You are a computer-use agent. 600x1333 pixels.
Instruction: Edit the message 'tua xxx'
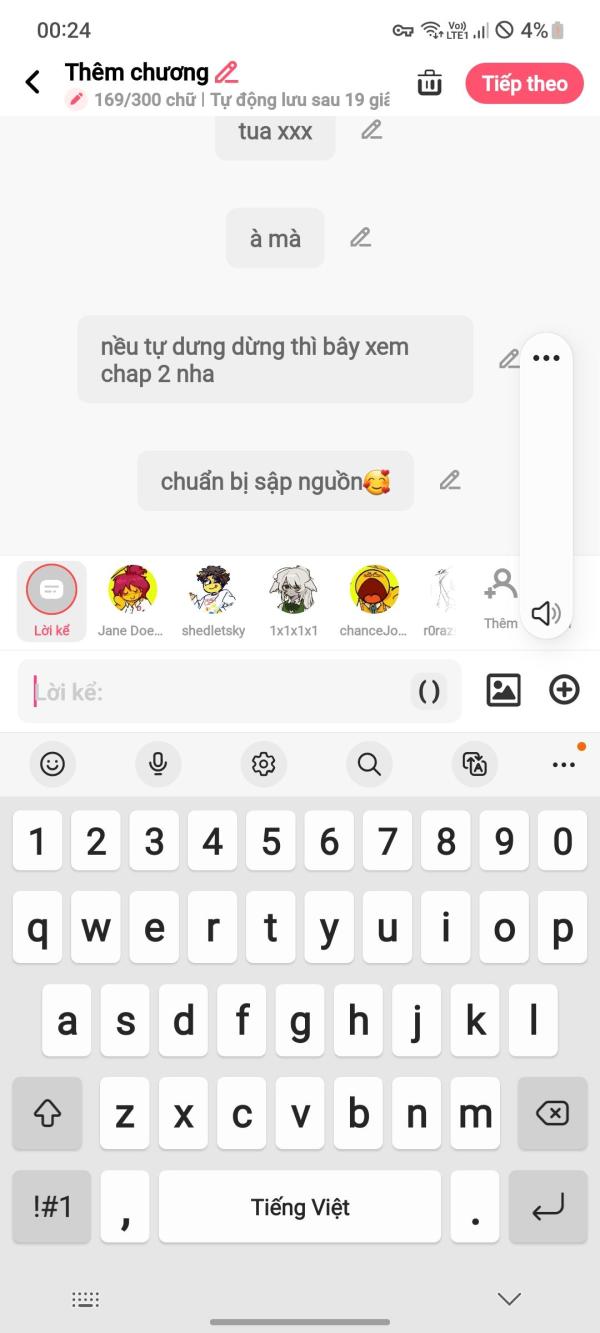pos(372,130)
